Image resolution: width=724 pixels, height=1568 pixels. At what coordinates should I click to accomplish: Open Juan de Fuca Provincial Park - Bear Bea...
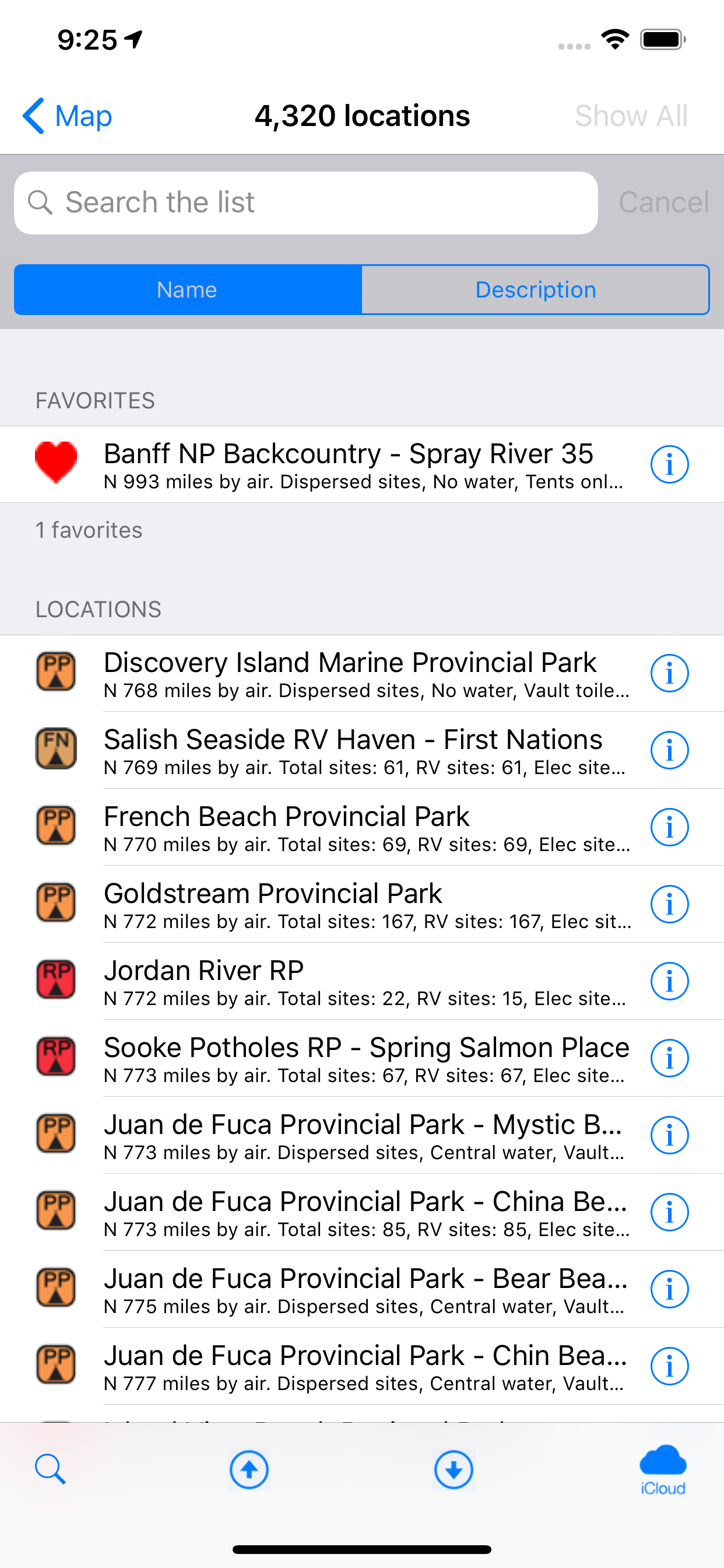tap(362, 1289)
